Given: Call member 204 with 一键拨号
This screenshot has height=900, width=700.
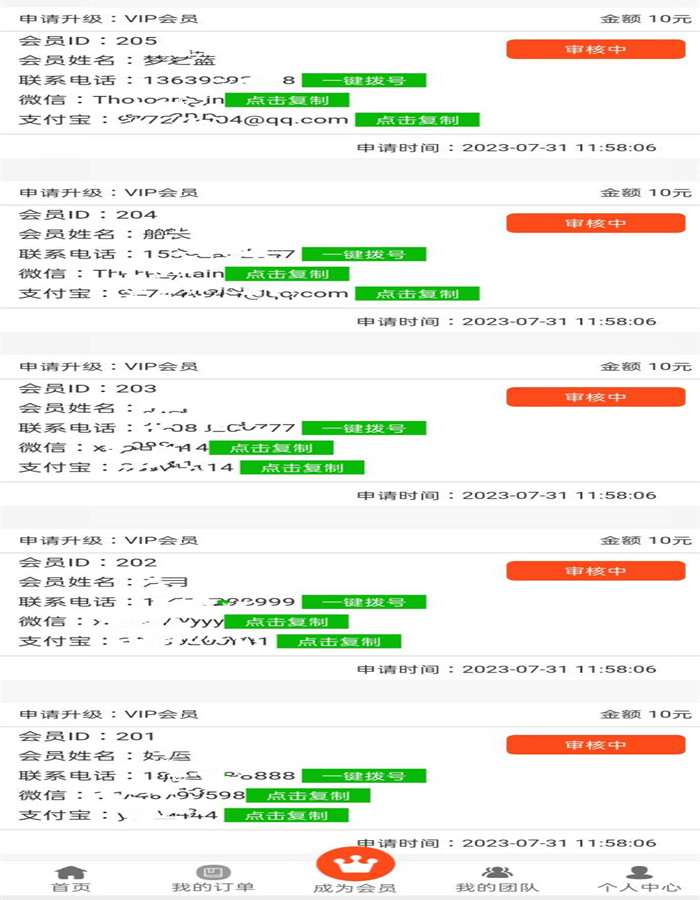Looking at the screenshot, I should point(364,254).
